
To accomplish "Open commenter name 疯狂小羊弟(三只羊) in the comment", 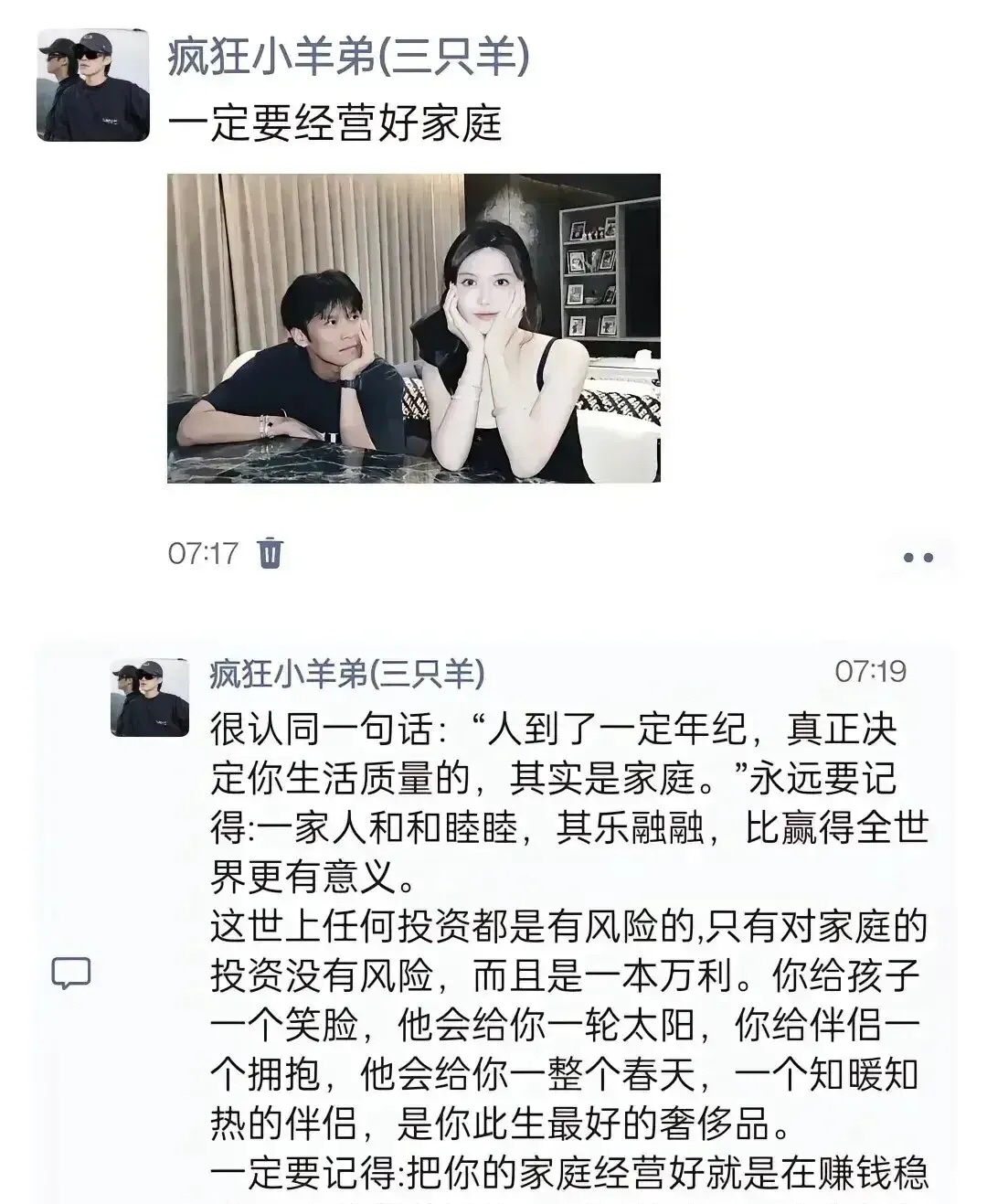I will 347,674.
